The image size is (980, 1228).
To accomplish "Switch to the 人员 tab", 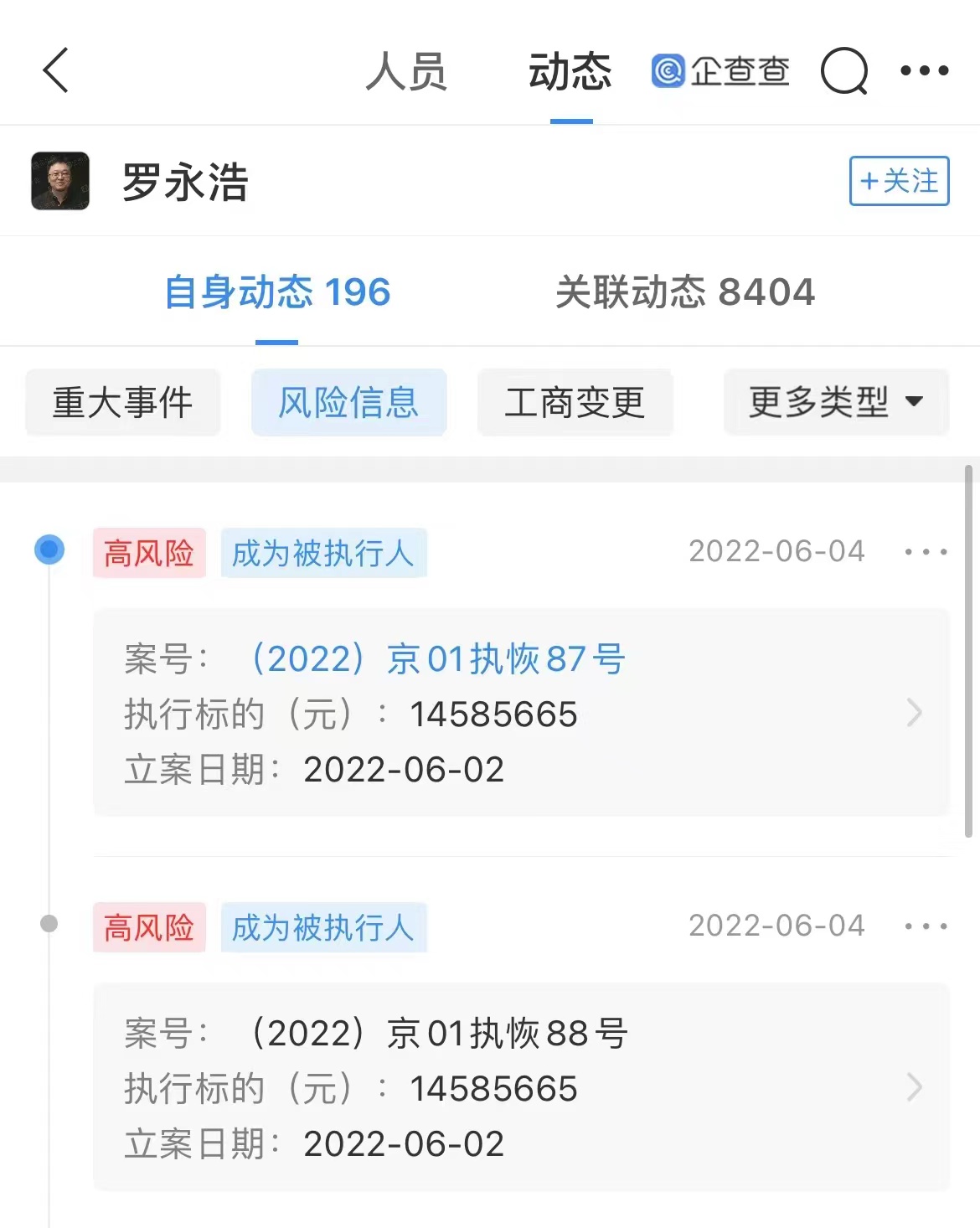I will click(405, 70).
